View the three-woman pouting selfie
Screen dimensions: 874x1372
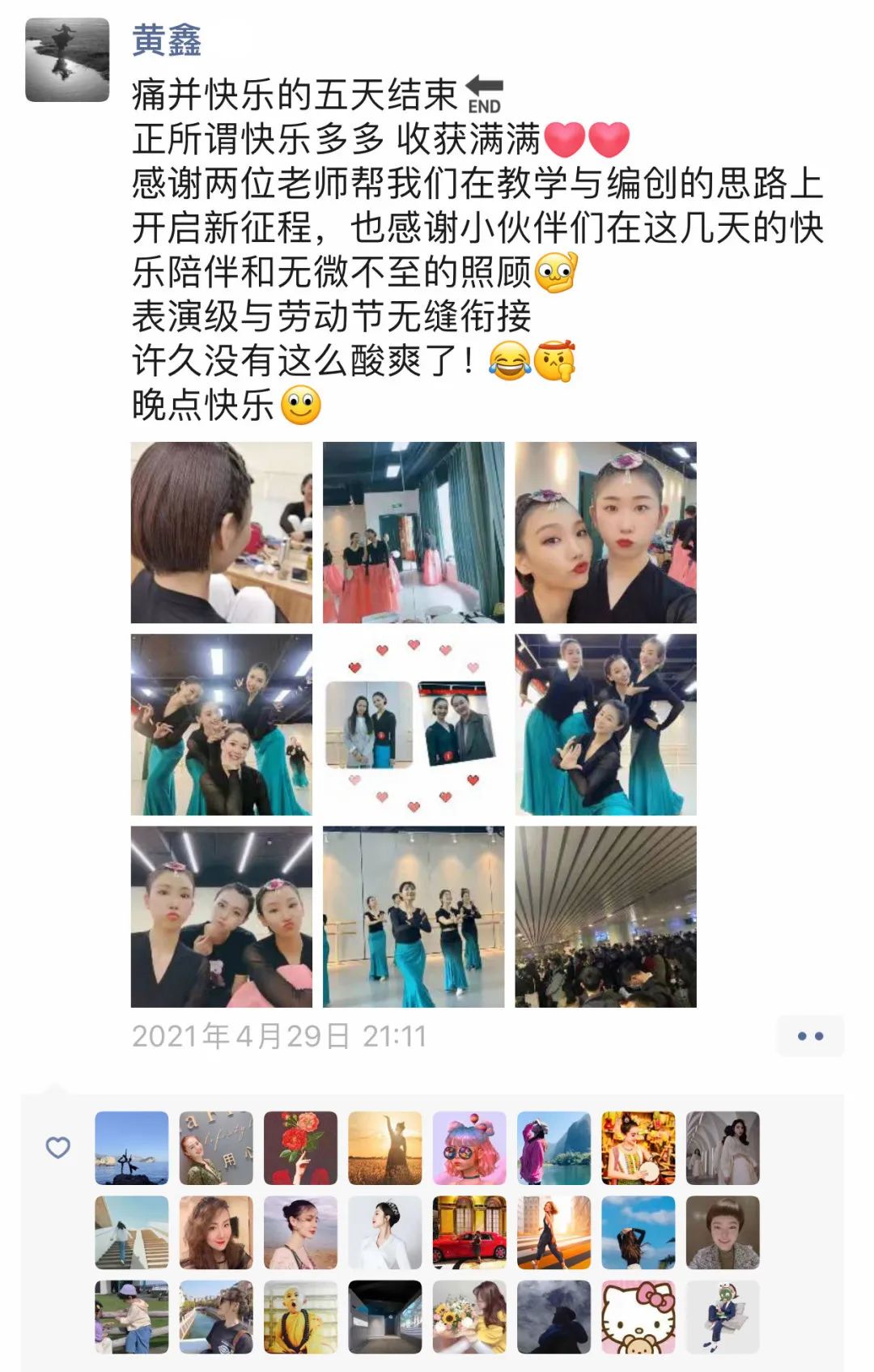click(222, 916)
